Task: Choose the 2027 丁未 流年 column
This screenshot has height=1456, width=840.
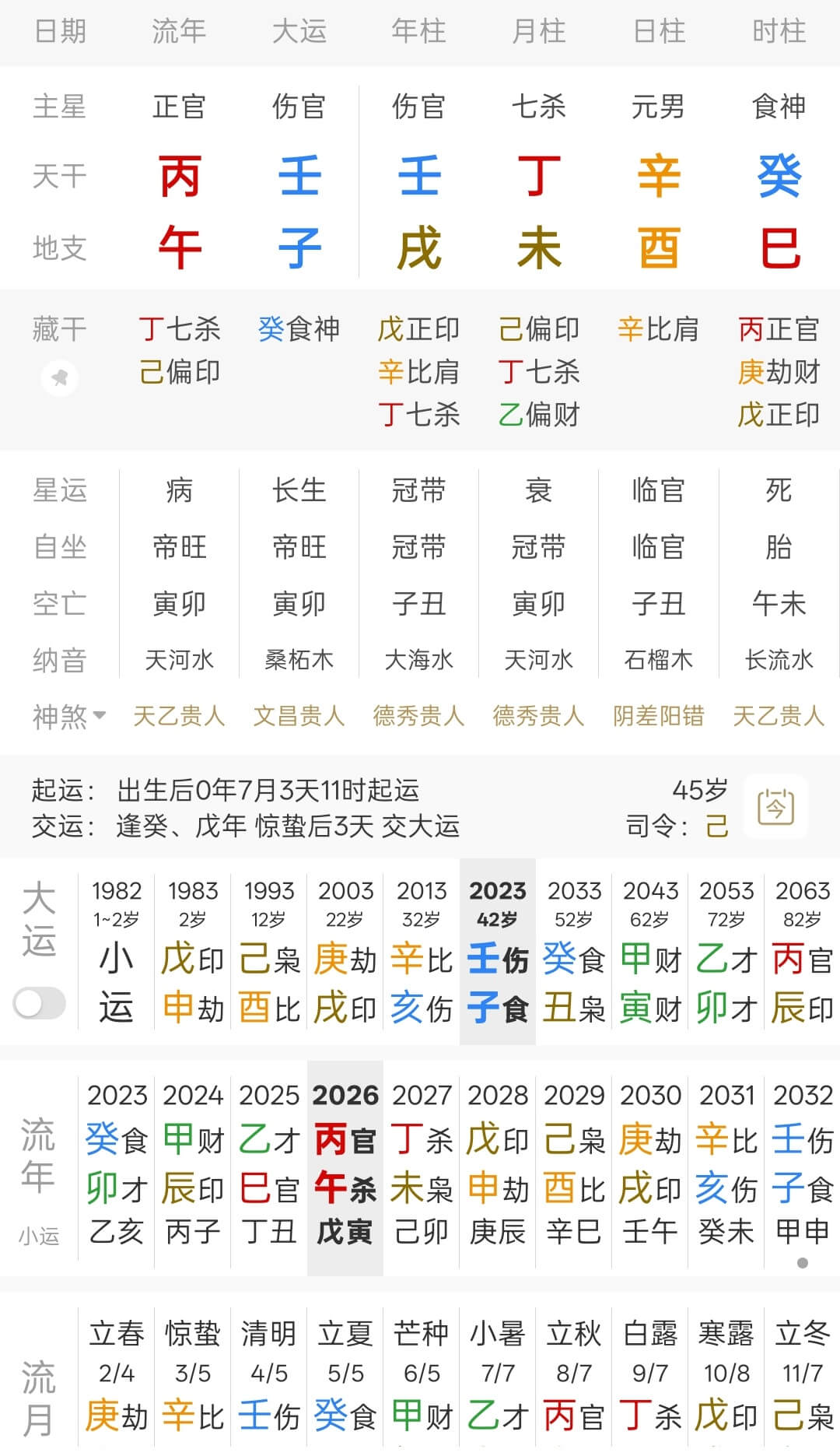Action: pos(422,1163)
